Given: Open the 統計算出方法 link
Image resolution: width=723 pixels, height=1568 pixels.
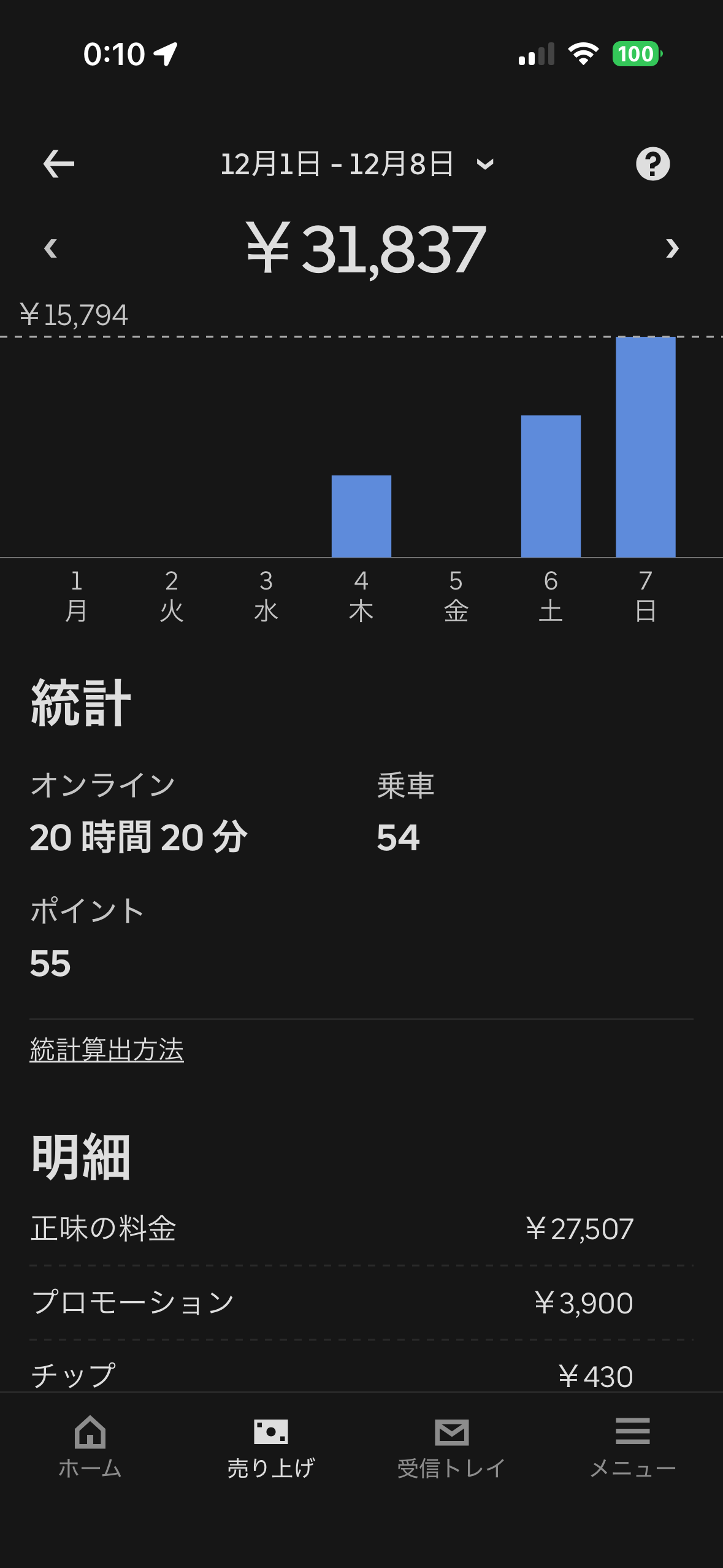Looking at the screenshot, I should 107,1049.
